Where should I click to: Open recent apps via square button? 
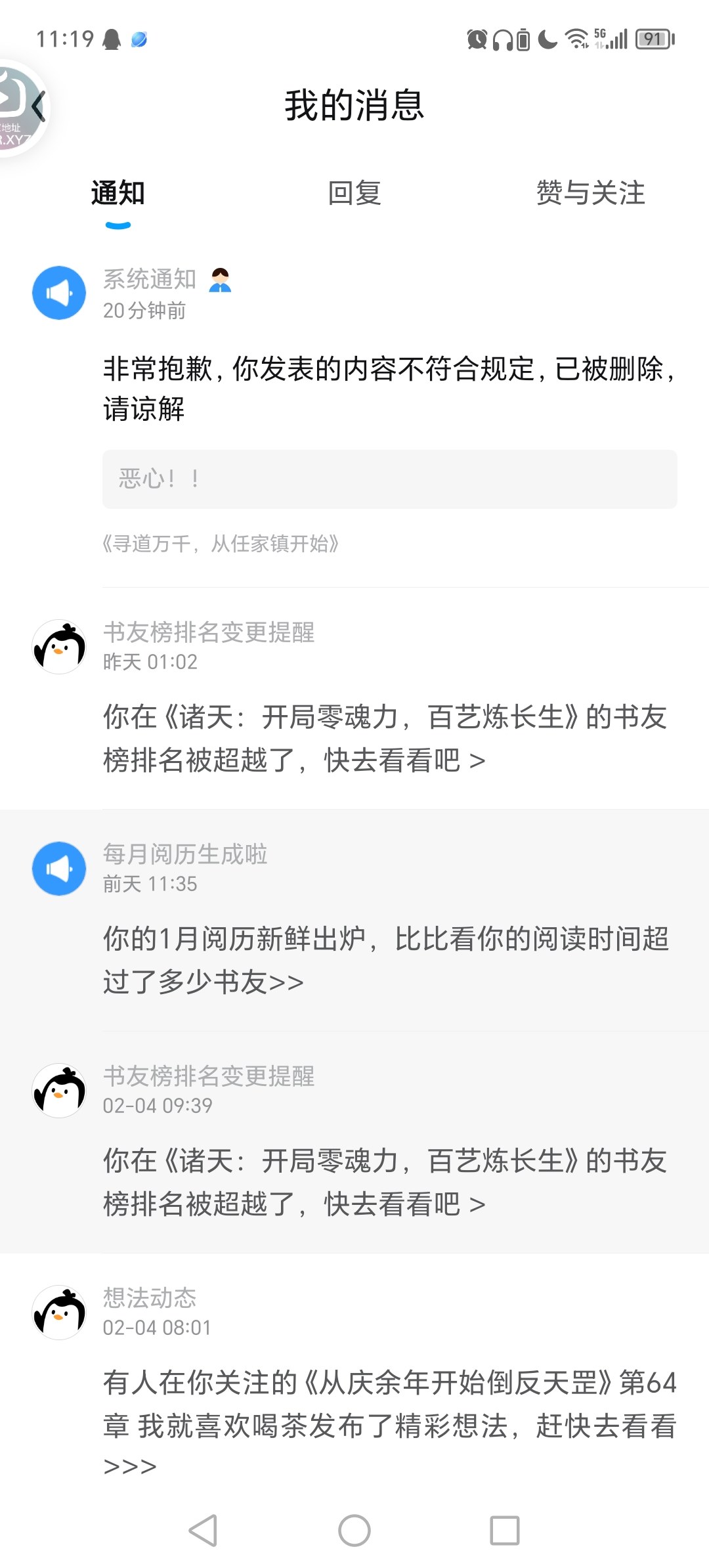505,1531
